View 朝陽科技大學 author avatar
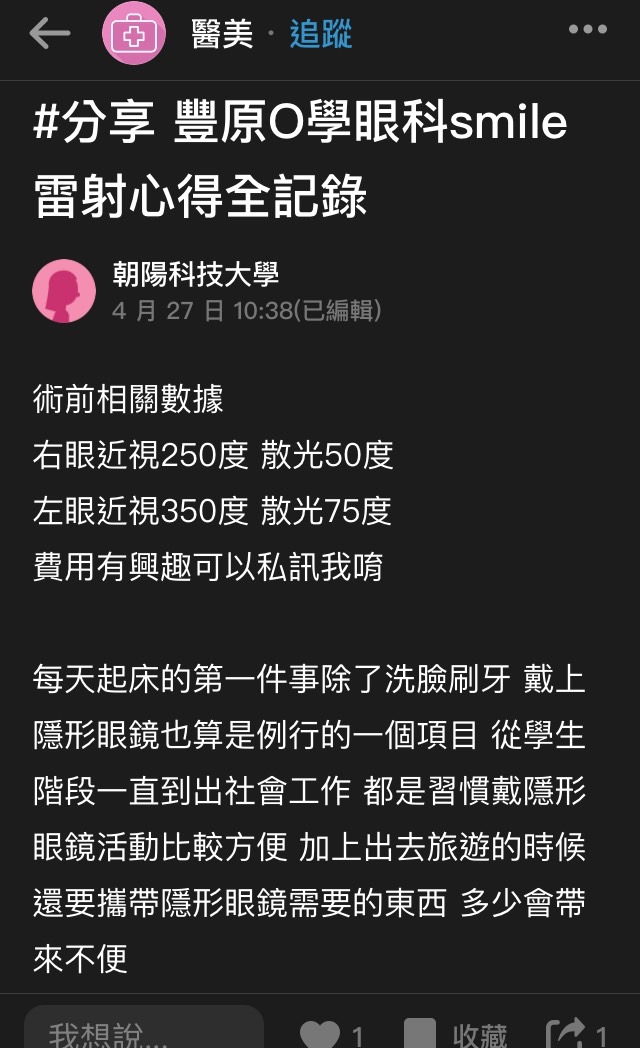 (x=64, y=291)
